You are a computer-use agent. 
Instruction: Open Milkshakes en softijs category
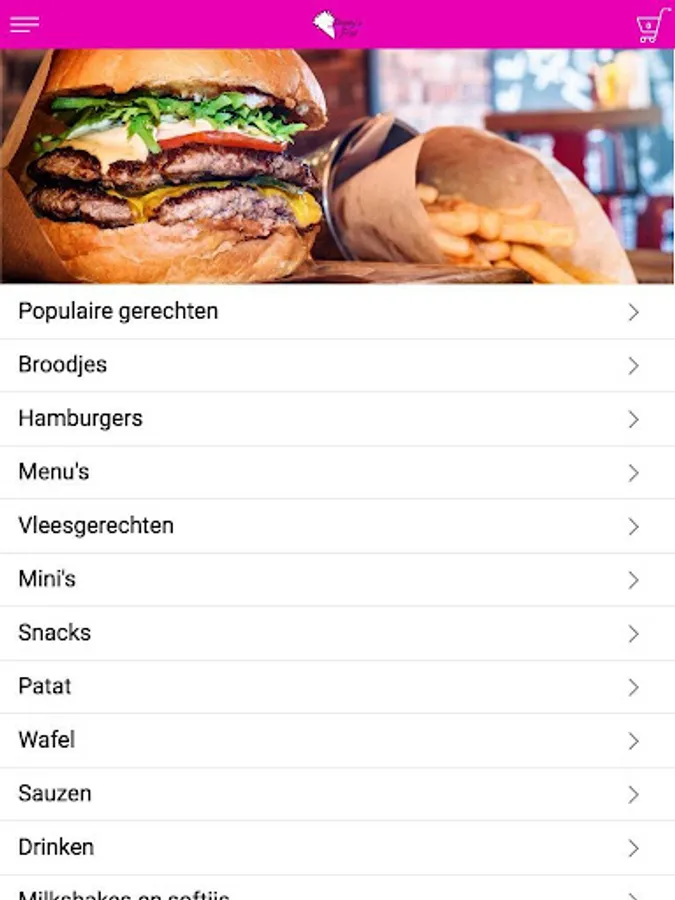coord(337,891)
